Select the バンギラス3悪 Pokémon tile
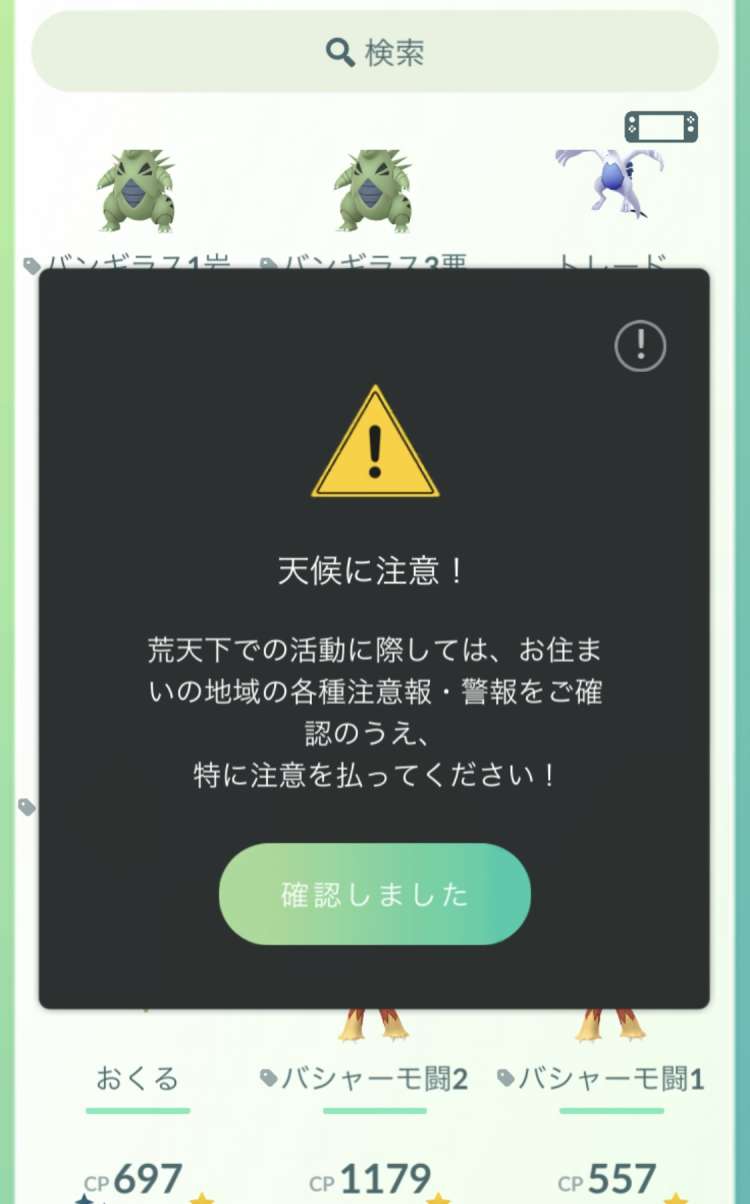The height and width of the screenshot is (1204, 750). [374, 192]
